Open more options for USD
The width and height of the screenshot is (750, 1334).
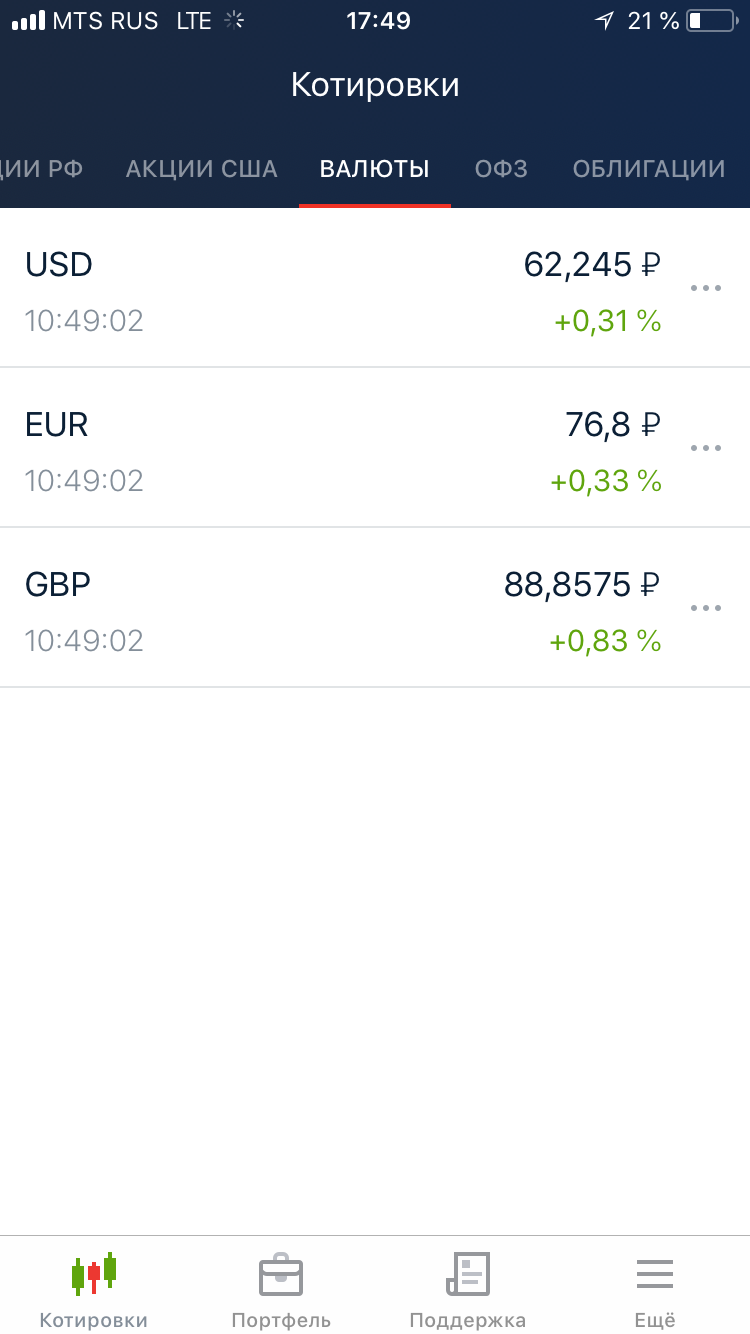[x=705, y=288]
